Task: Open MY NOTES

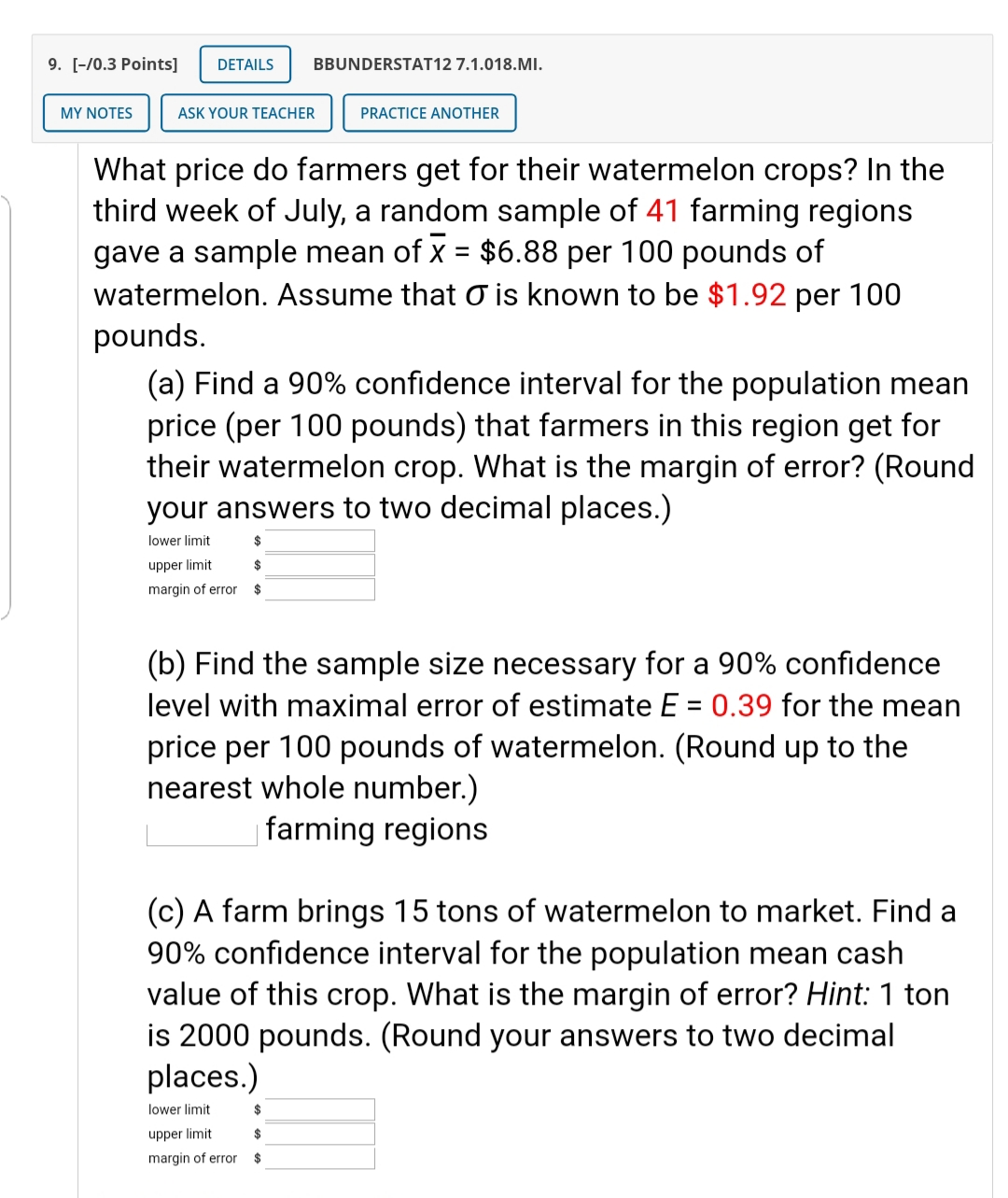Action: (x=96, y=113)
